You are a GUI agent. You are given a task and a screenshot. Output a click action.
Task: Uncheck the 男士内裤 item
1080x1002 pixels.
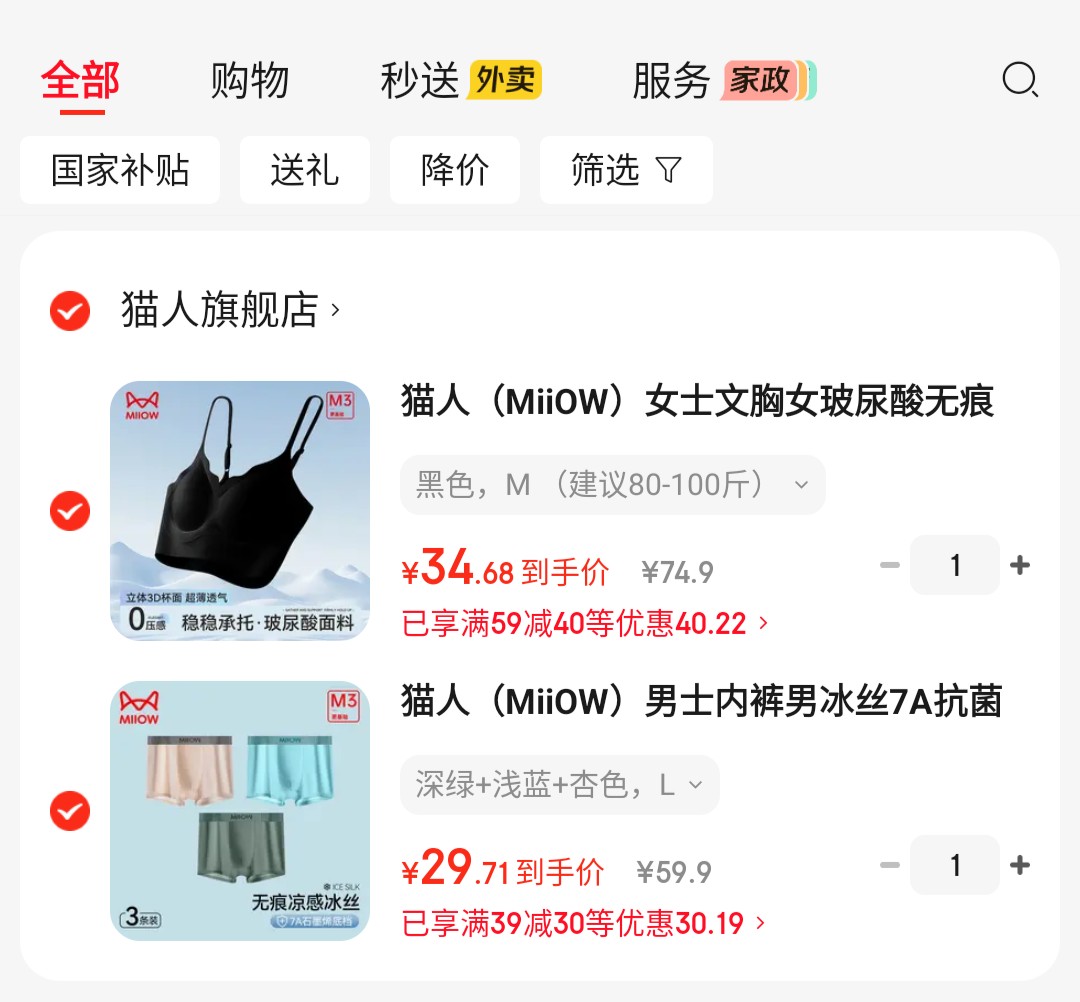[x=70, y=811]
